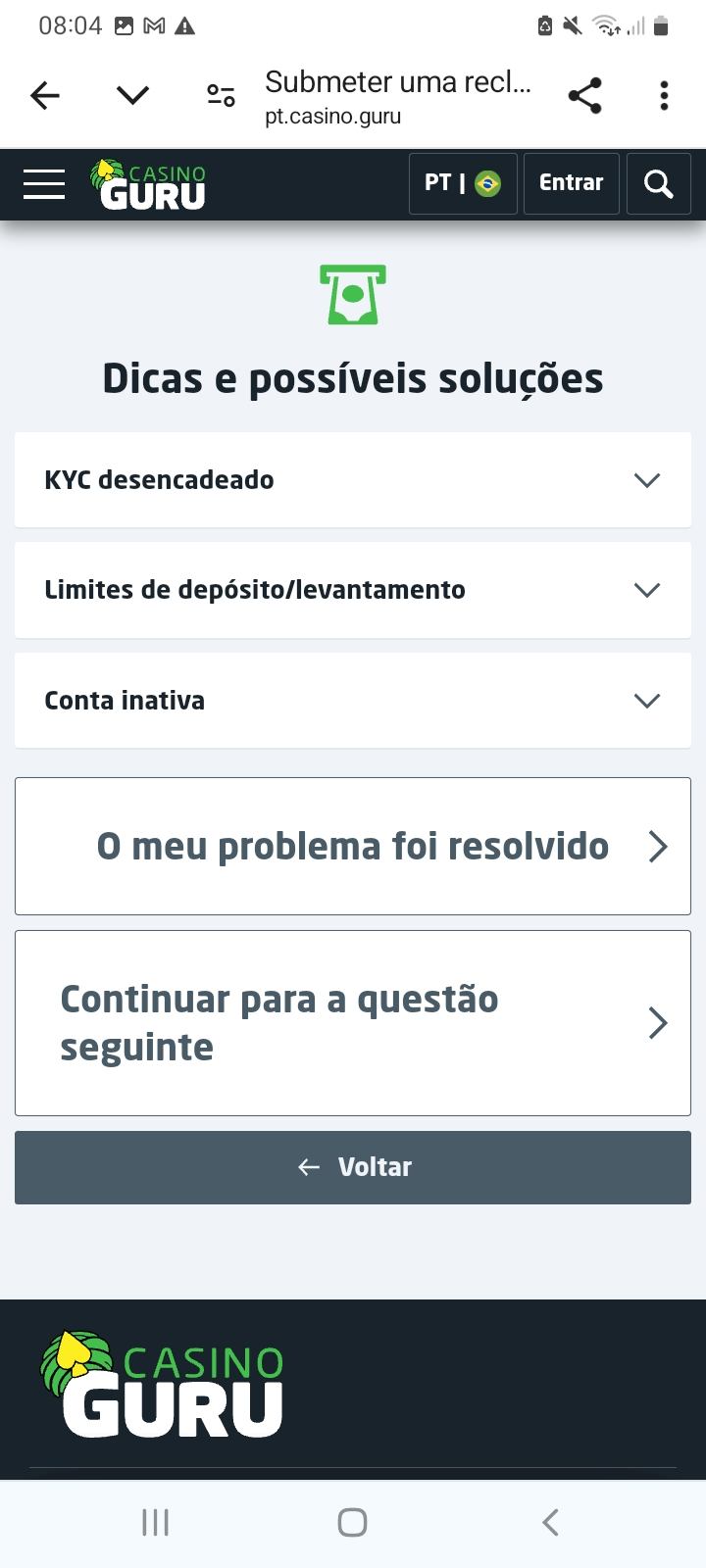
Task: Tap the Entrar login button
Action: click(572, 183)
